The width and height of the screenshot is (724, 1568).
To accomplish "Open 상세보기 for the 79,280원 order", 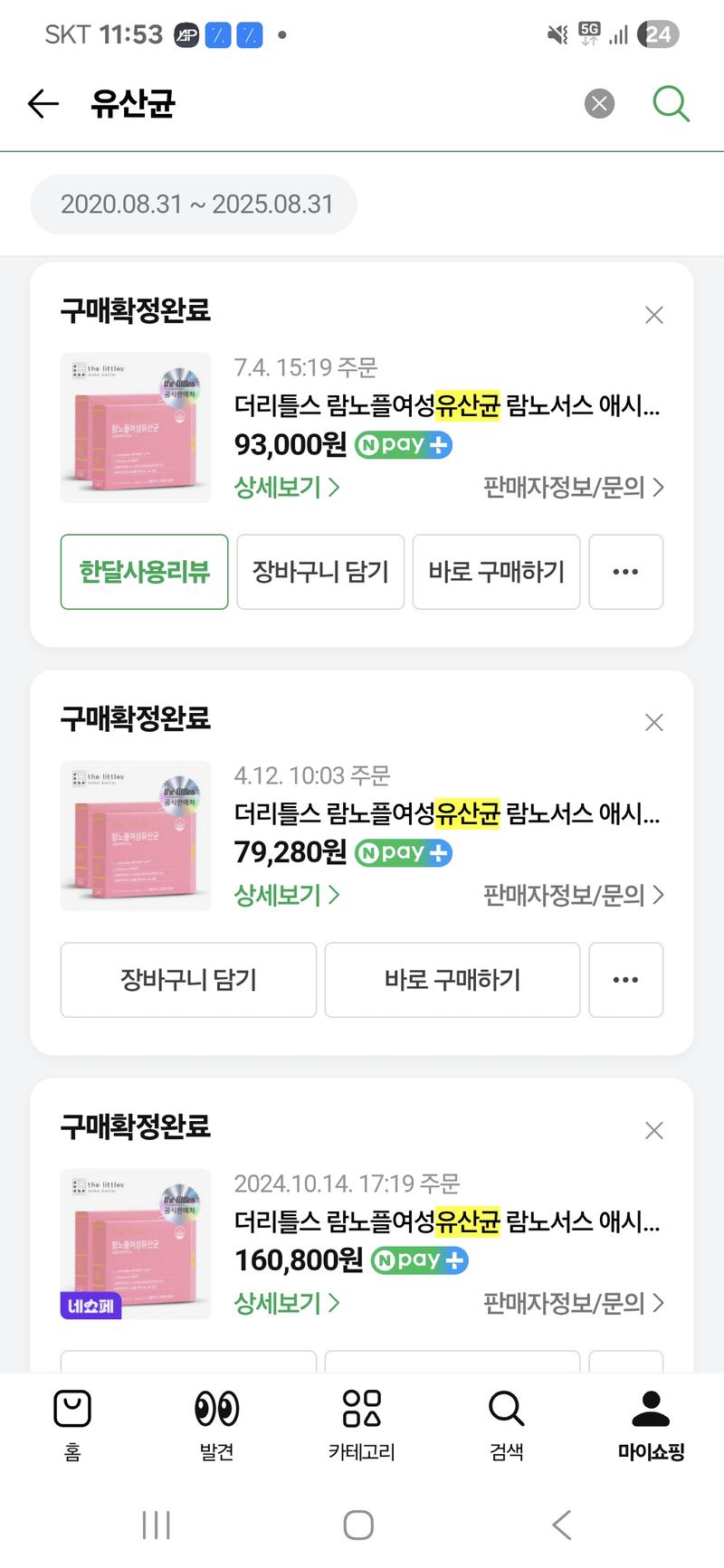I will click(287, 896).
